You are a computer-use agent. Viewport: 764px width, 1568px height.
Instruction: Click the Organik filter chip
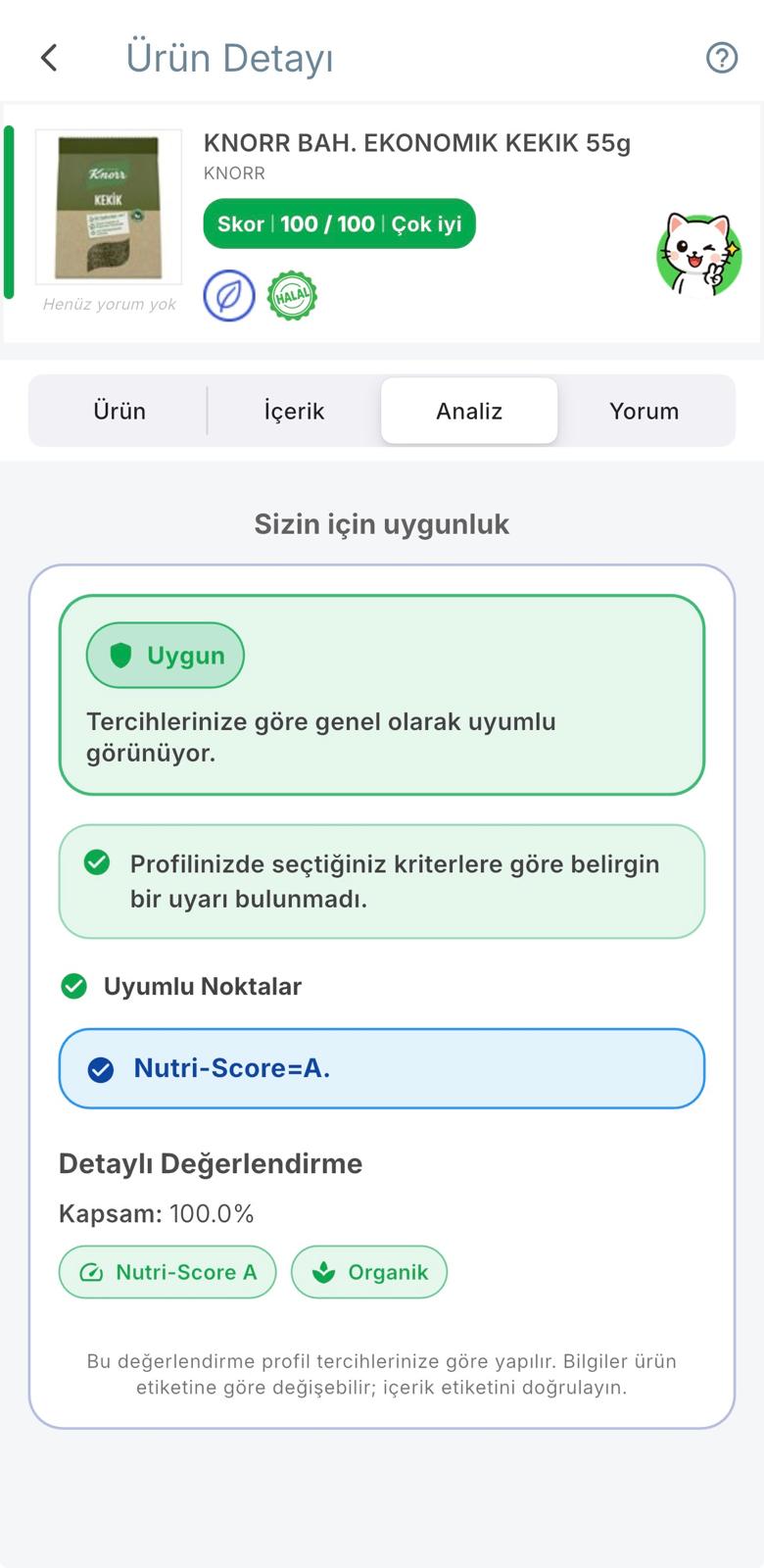tap(369, 1271)
